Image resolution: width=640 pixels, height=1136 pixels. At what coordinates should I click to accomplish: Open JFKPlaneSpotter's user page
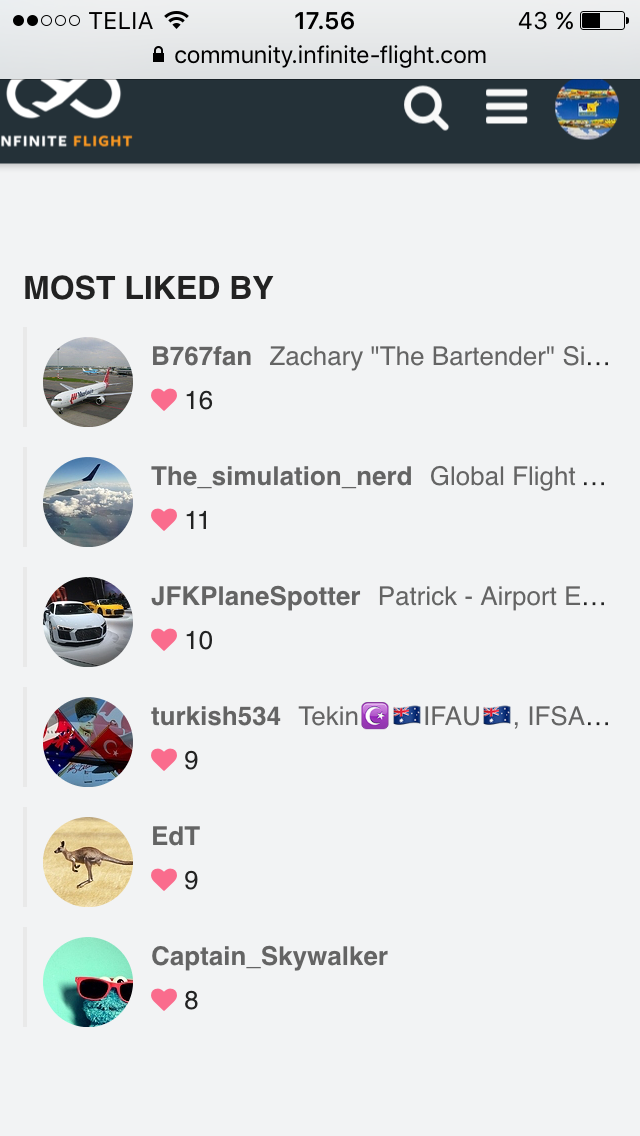(x=255, y=597)
